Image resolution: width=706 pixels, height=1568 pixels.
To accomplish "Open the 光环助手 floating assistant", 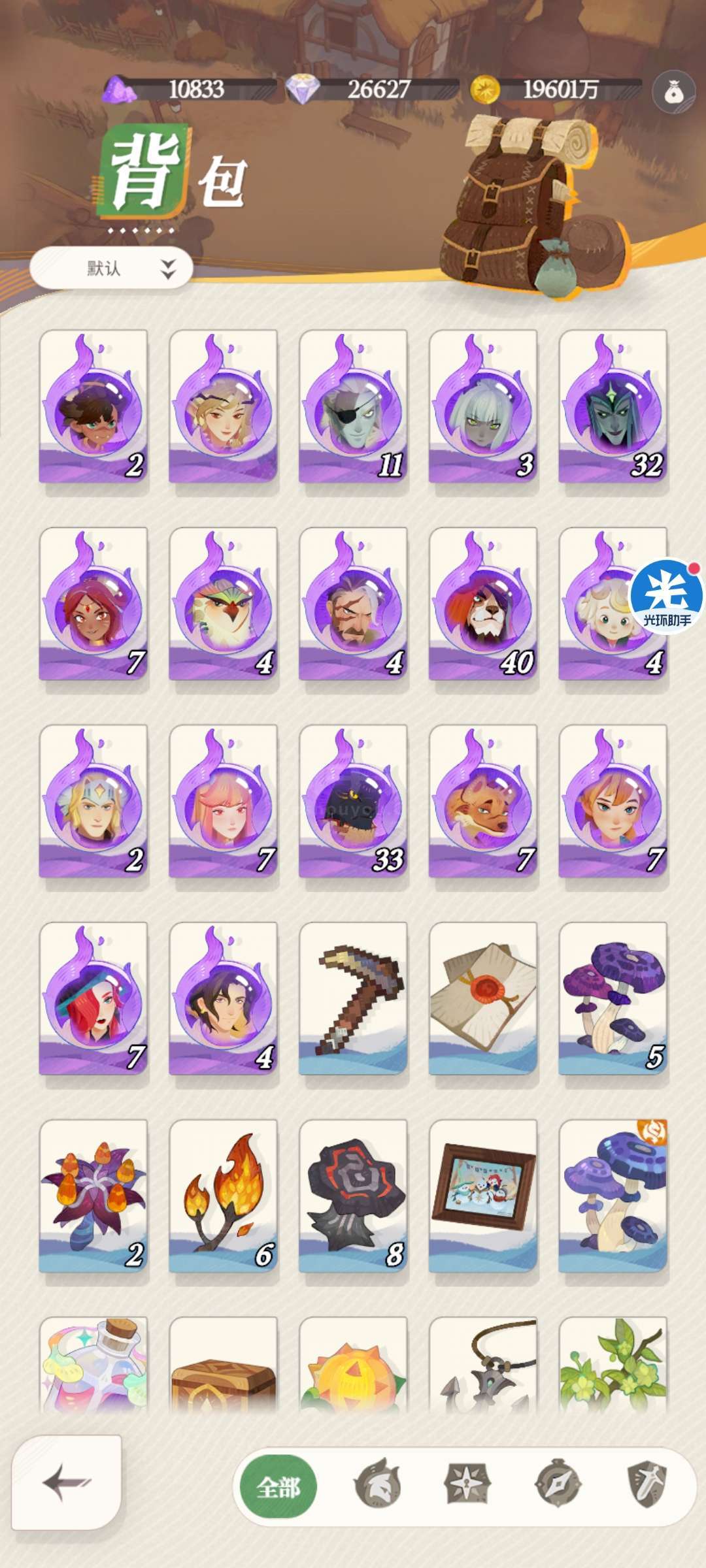I will click(x=666, y=596).
